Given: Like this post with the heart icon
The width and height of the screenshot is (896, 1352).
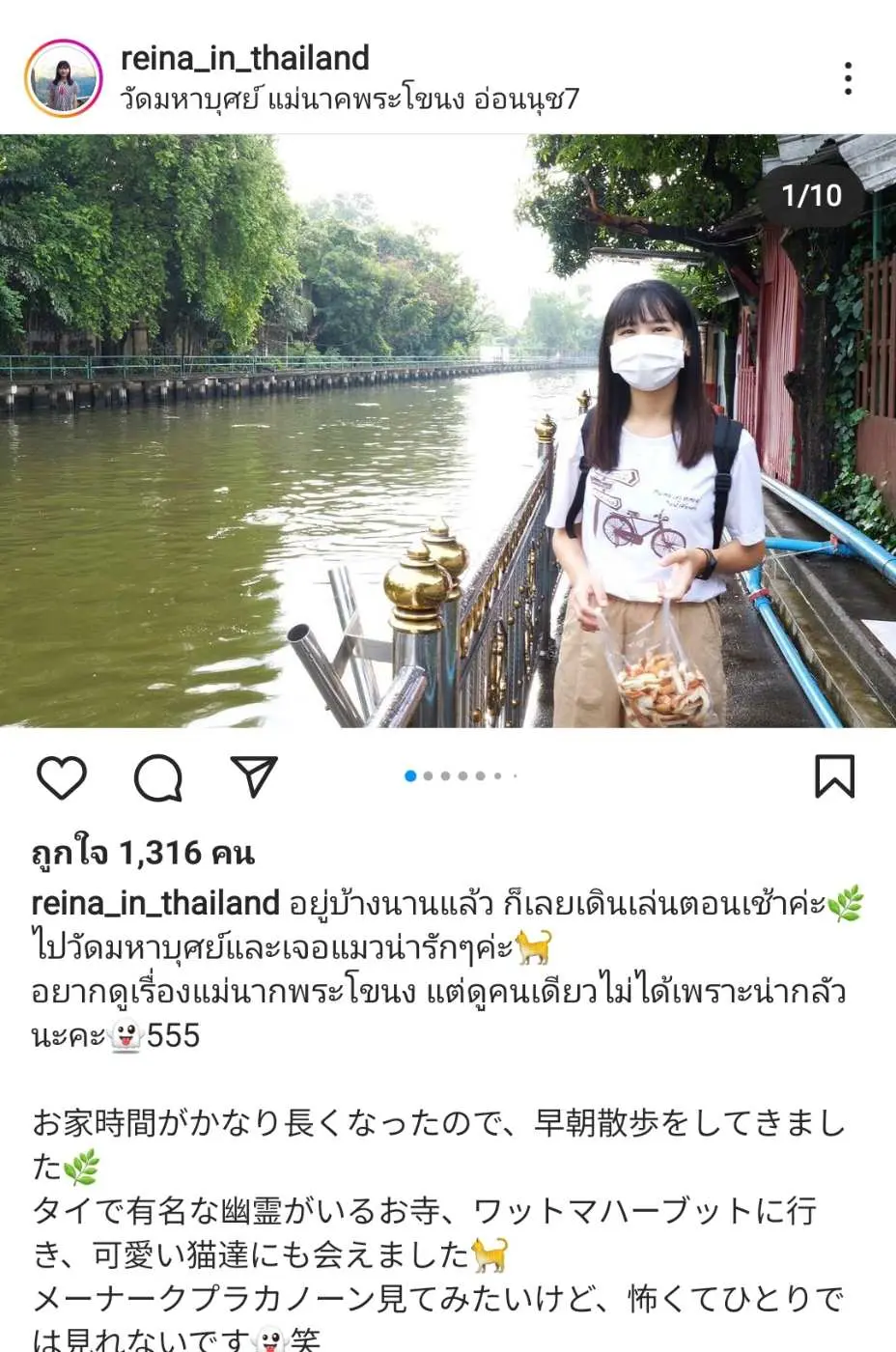Looking at the screenshot, I should (x=62, y=777).
